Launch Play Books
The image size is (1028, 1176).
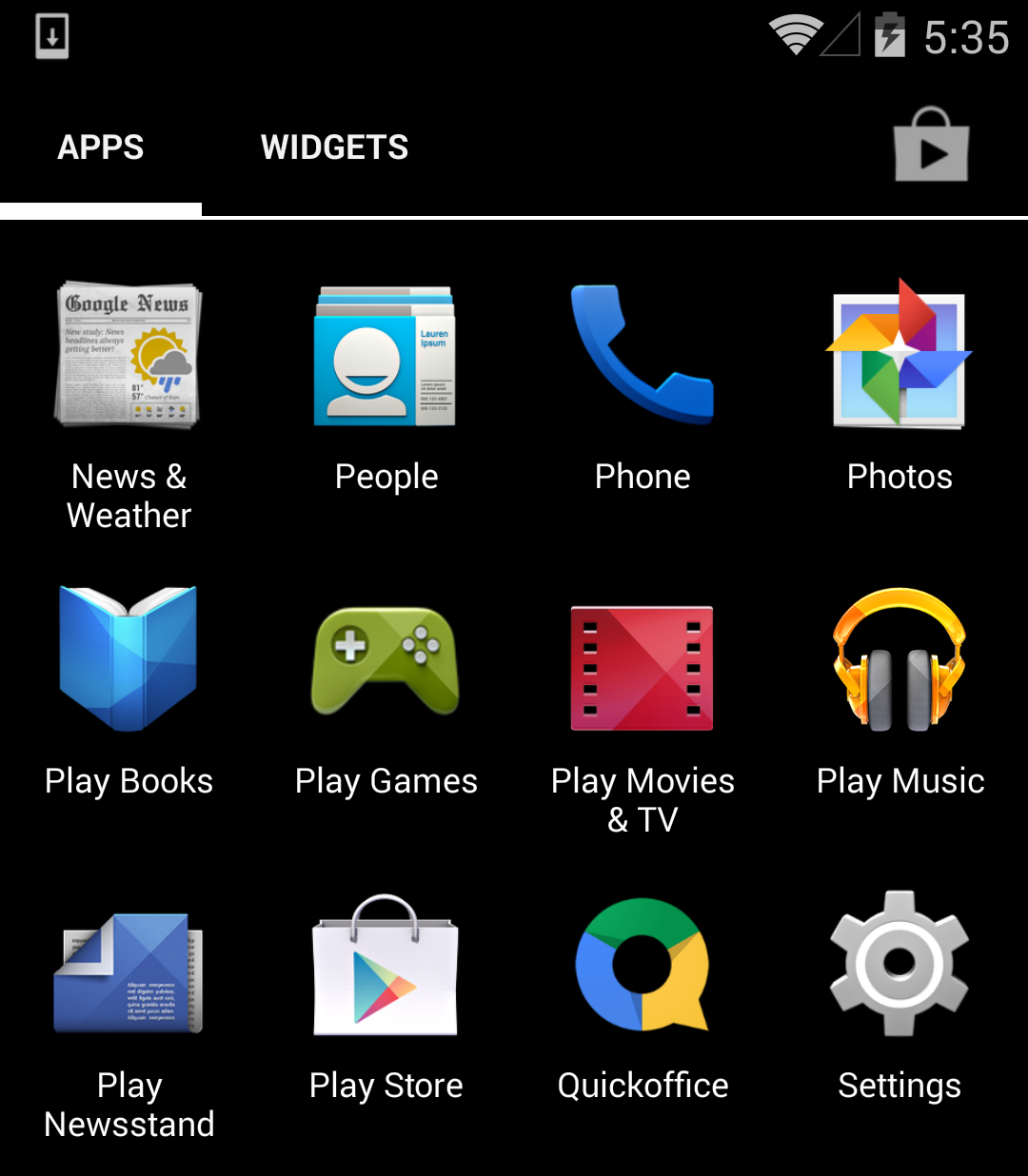[128, 658]
